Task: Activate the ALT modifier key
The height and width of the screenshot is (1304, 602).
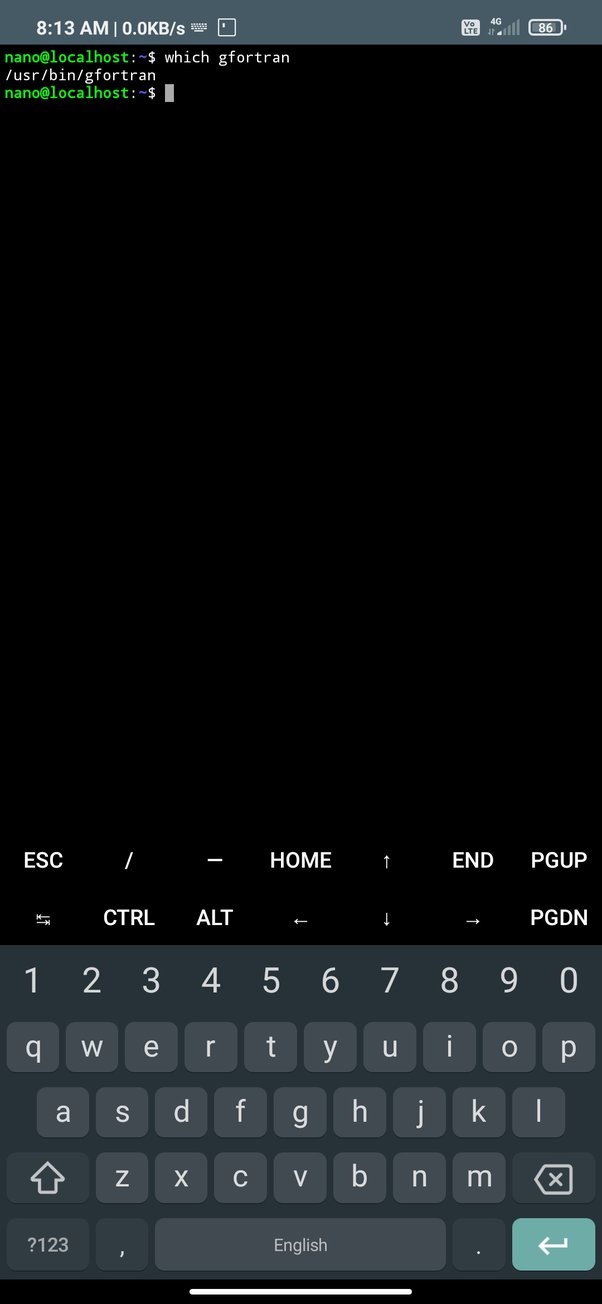Action: coord(215,918)
